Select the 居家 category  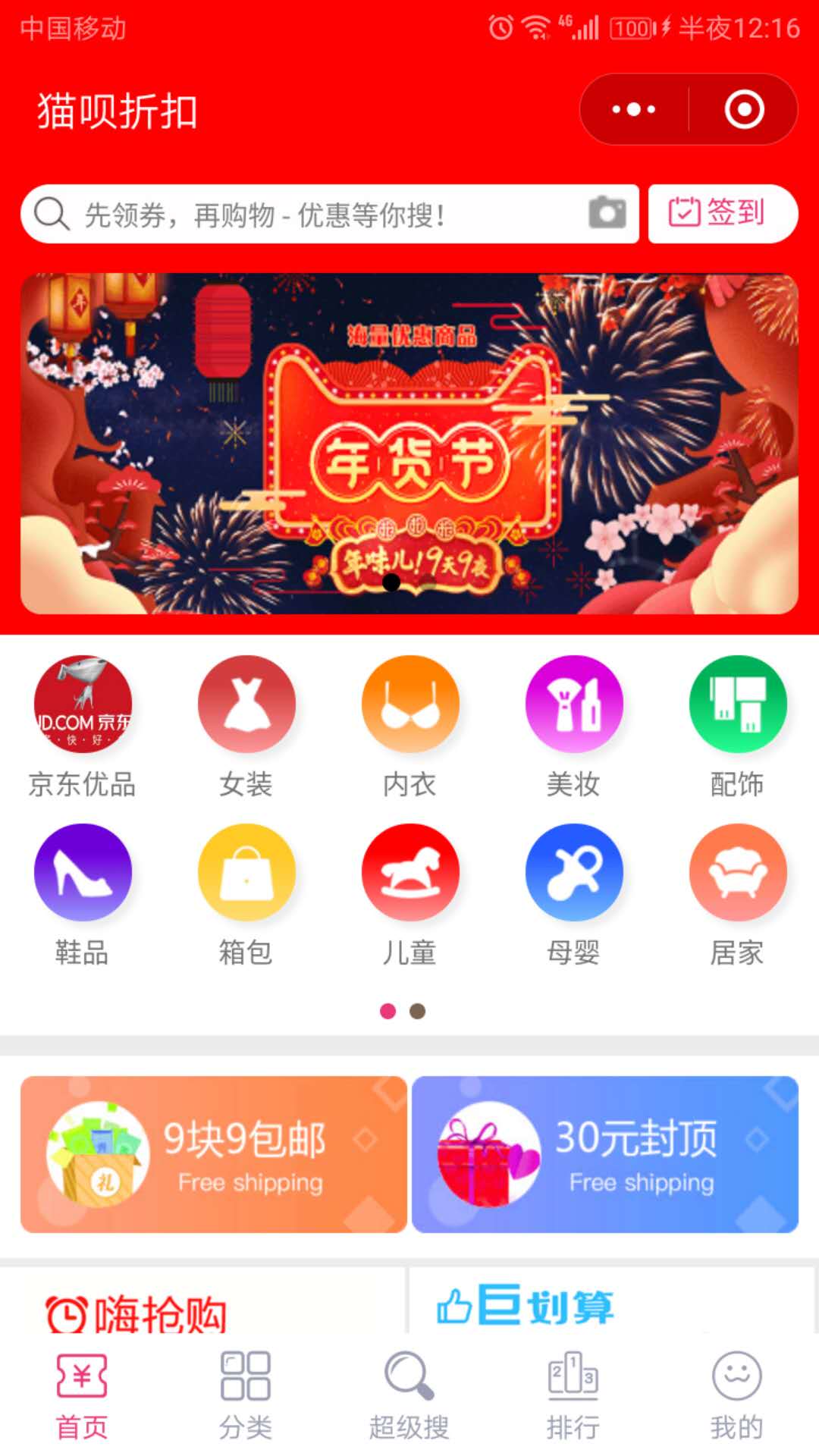tap(737, 894)
